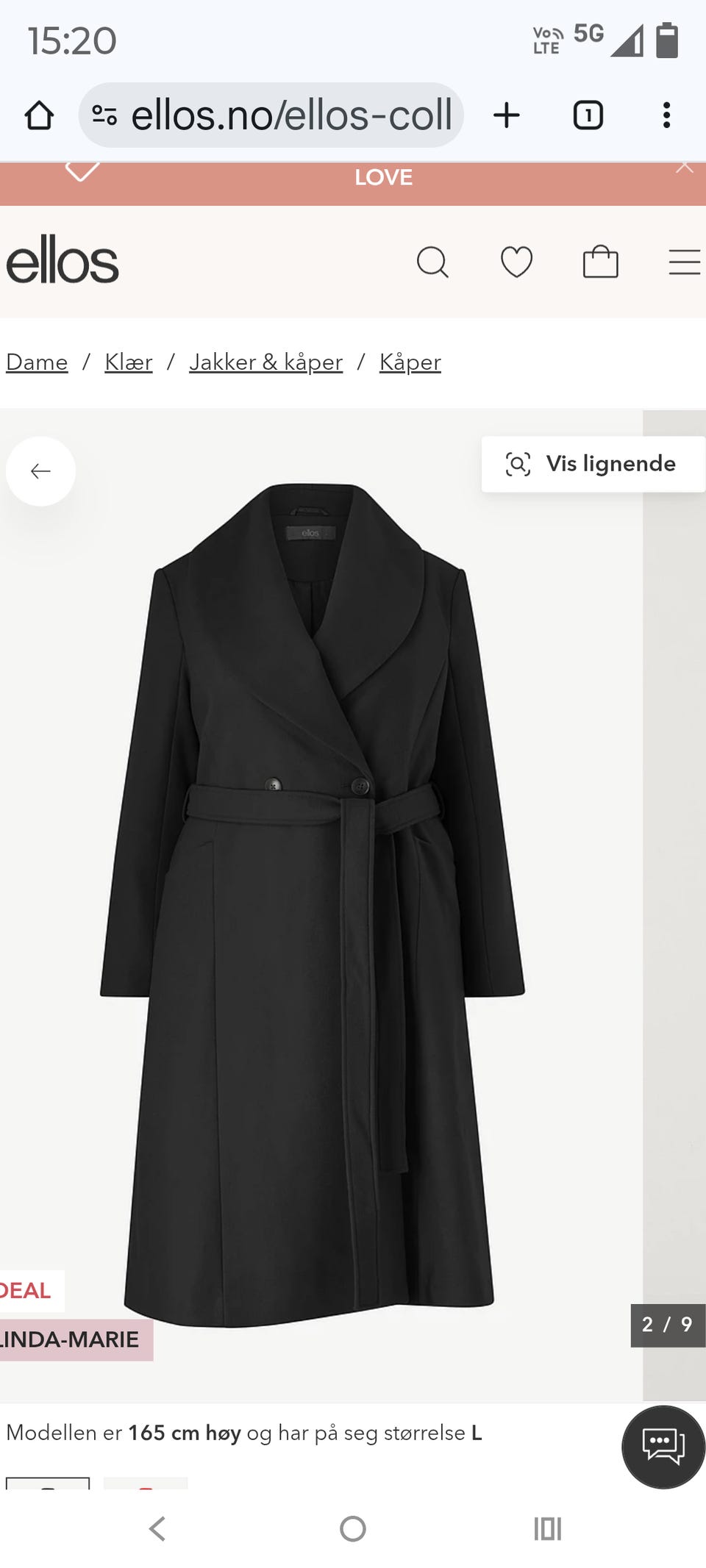This screenshot has height=1568, width=706.
Task: Open the shopping bag
Action: (x=600, y=262)
